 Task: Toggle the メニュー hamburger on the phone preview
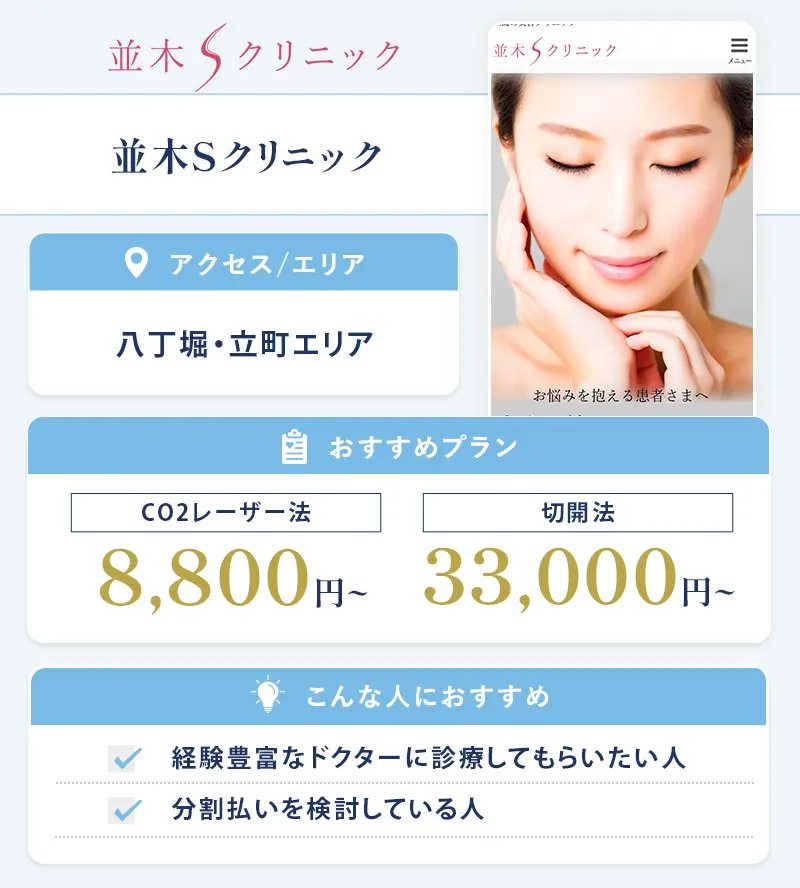point(741,46)
